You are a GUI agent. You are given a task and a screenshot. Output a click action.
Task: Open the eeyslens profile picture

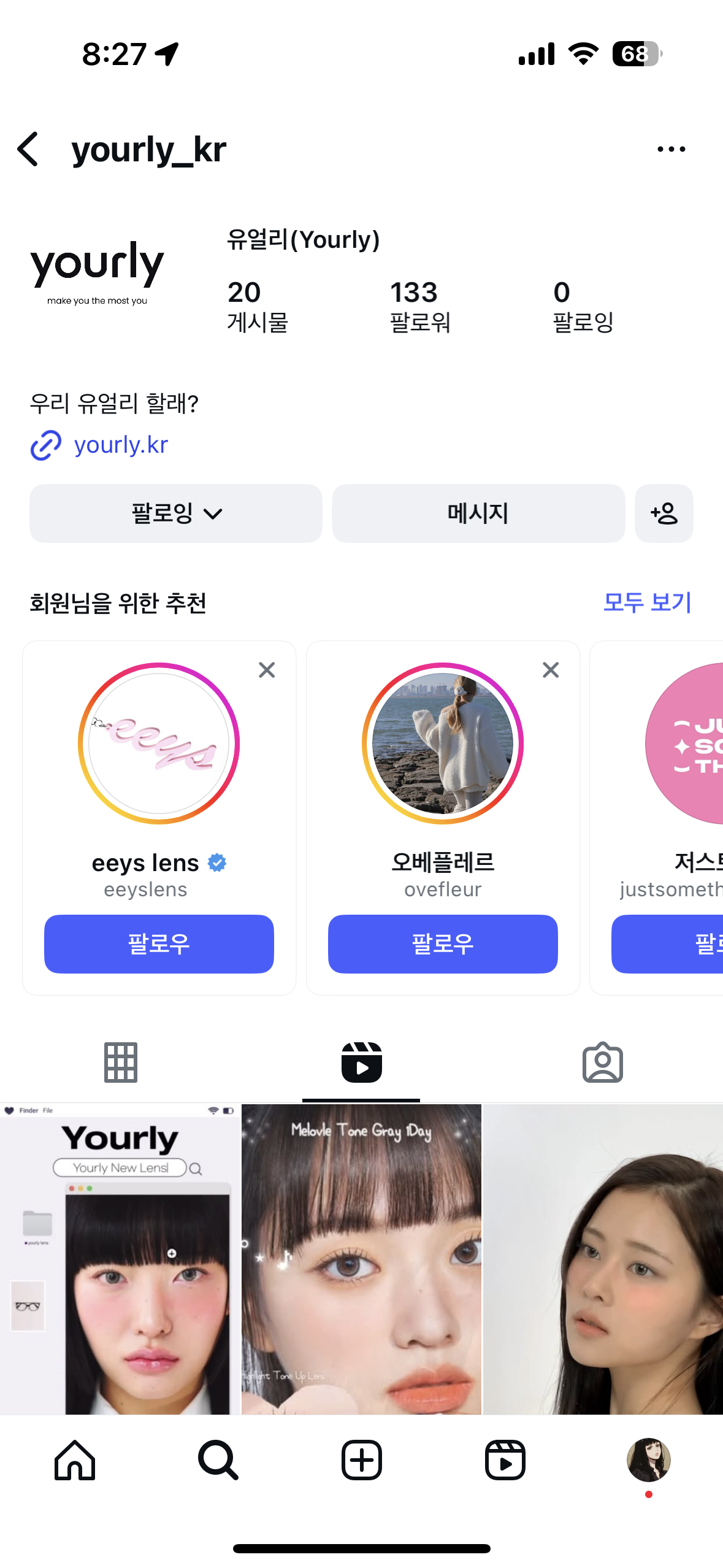(159, 743)
